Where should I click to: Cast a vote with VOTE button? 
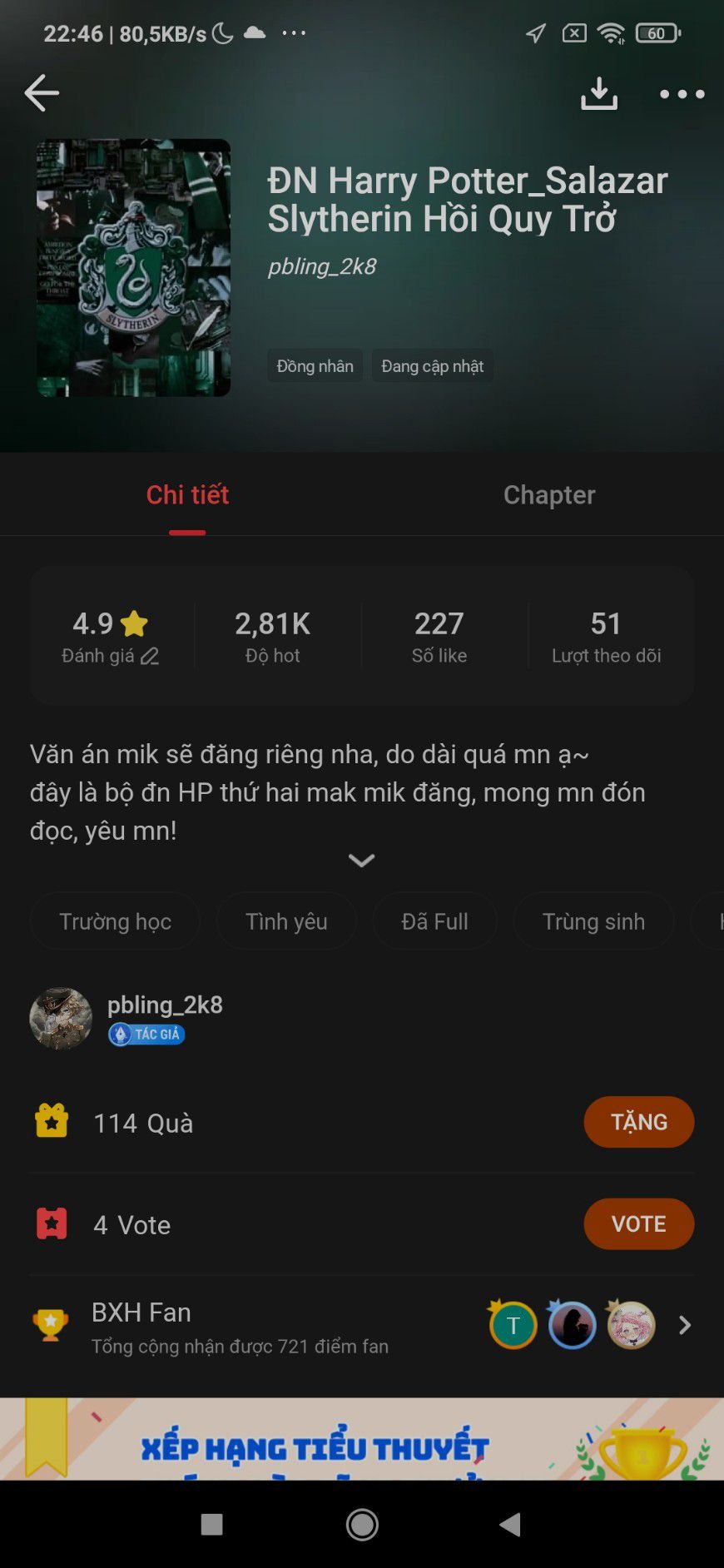pyautogui.click(x=638, y=1224)
